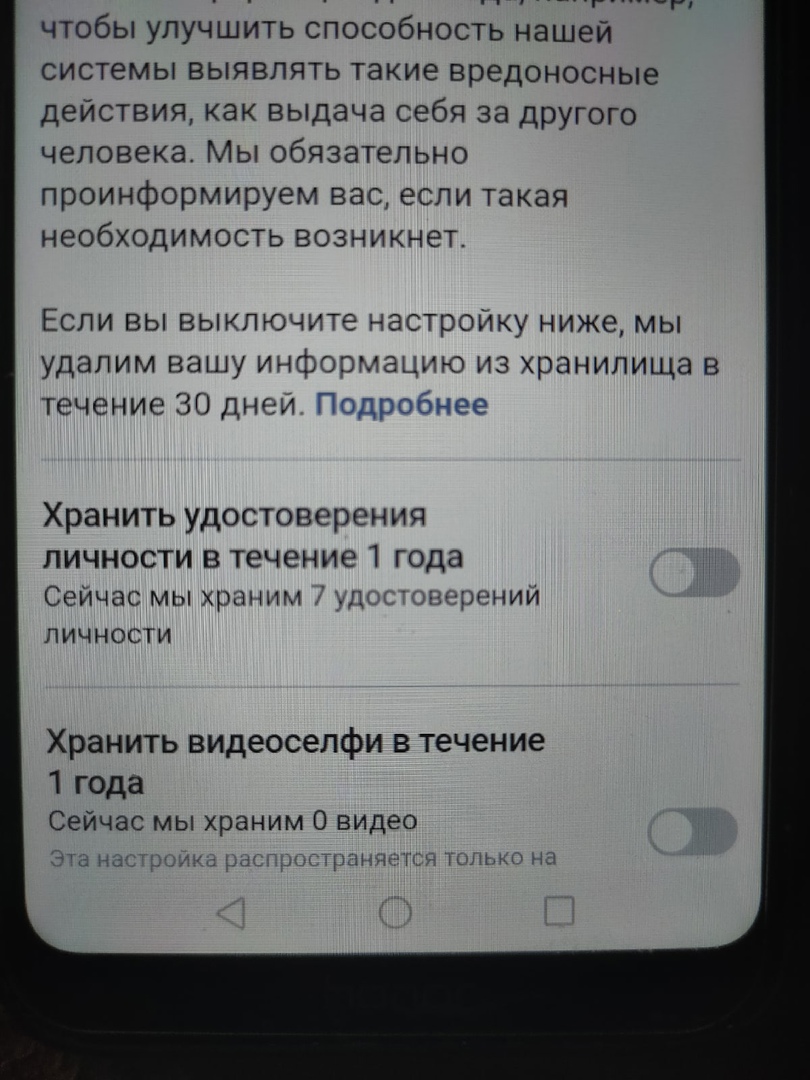Screen dimensions: 810x1080
Task: Toggle Хранить удостоверения личности switch
Action: point(695,574)
